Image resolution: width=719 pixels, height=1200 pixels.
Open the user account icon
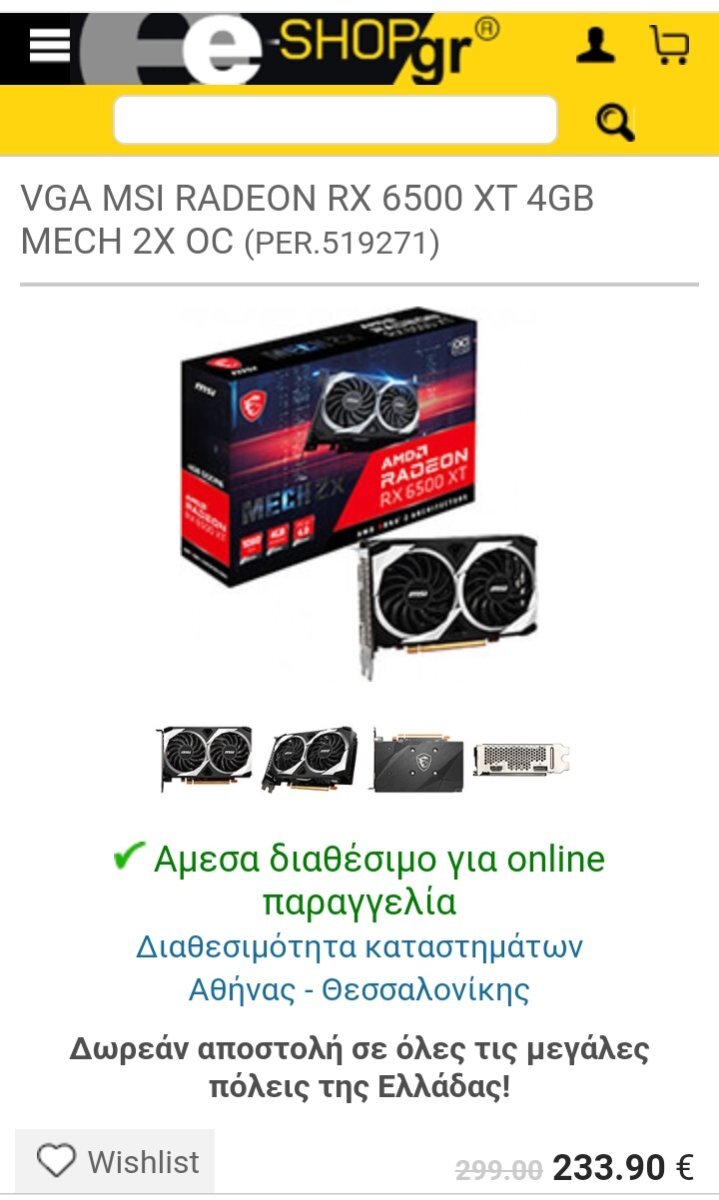(595, 45)
